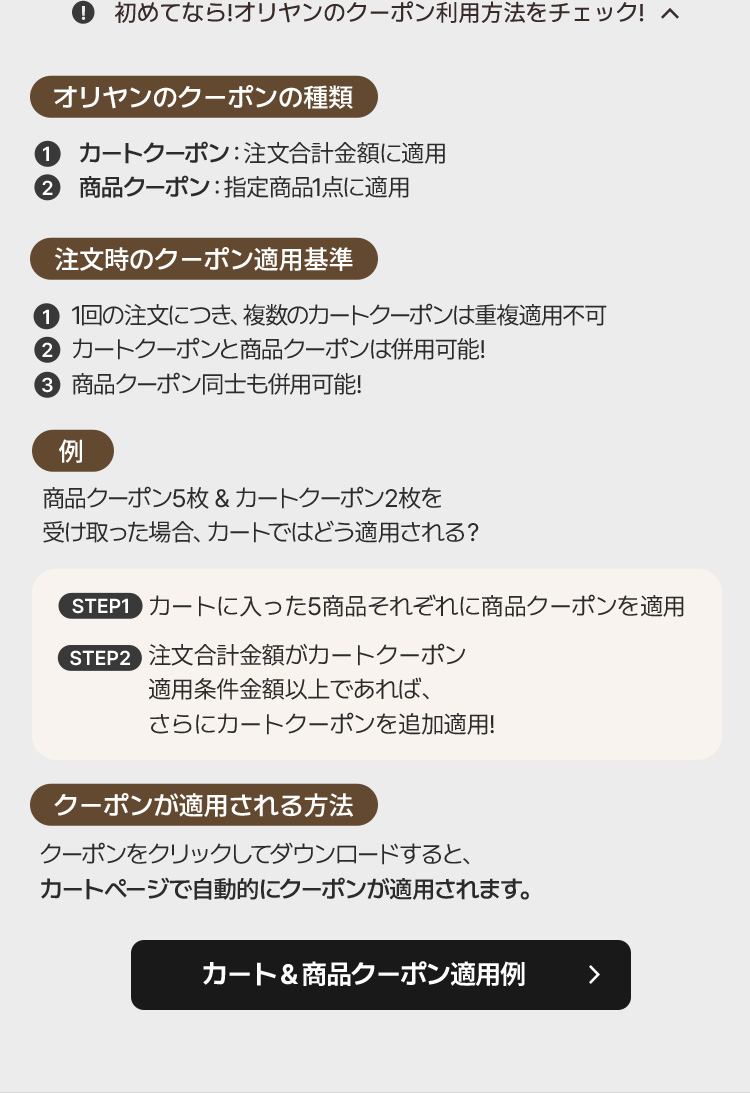
Task: Open カート&商品クーポン適用例 button
Action: click(x=380, y=975)
